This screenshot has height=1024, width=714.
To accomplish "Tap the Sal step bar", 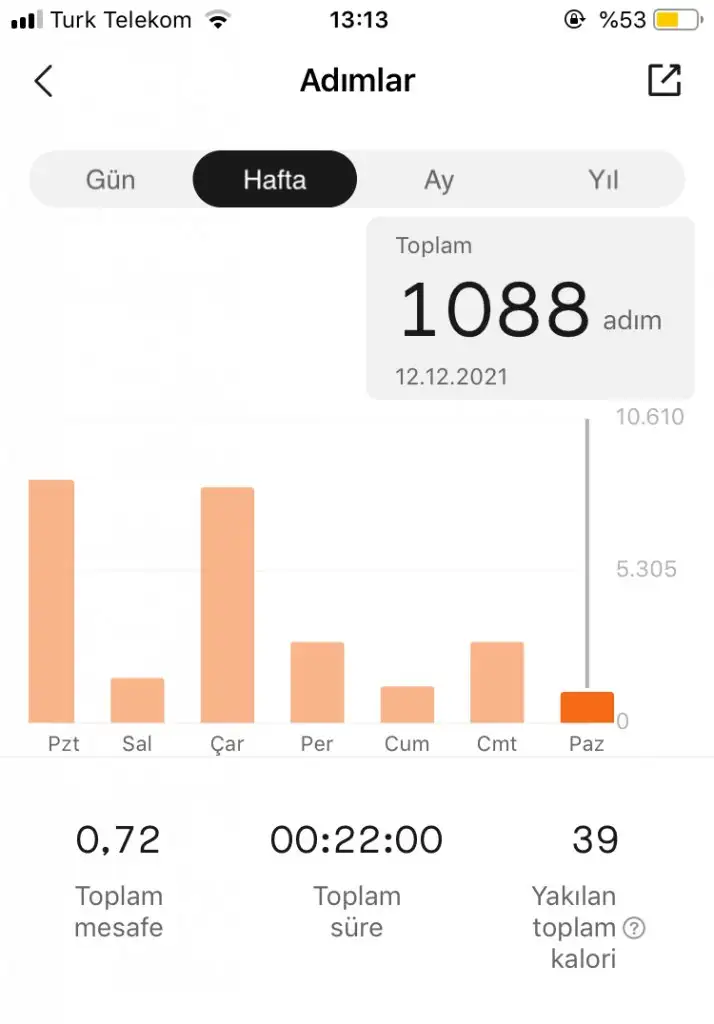I will point(137,700).
